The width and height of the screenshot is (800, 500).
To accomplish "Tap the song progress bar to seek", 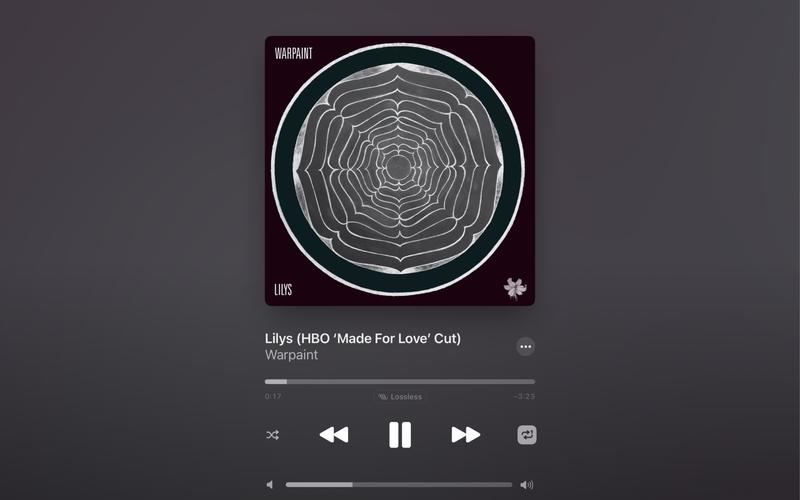I will click(400, 381).
